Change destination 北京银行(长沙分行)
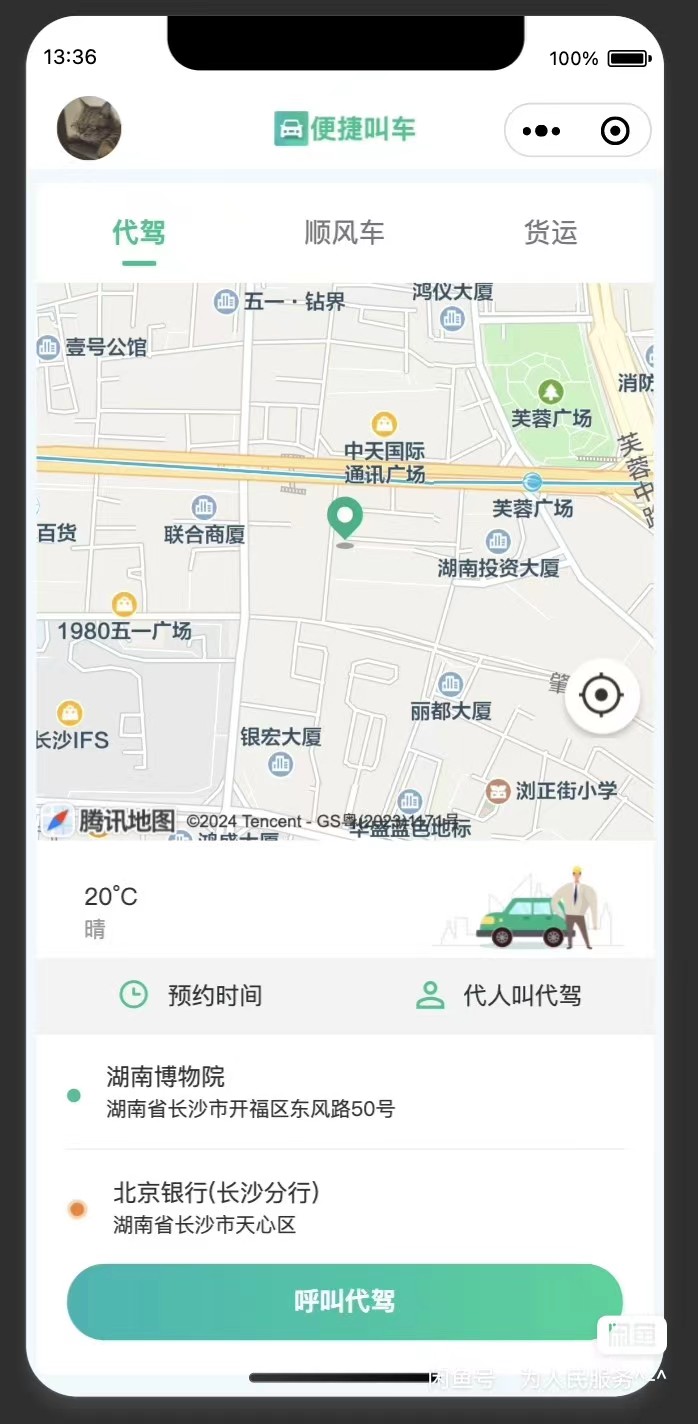 (216, 1207)
